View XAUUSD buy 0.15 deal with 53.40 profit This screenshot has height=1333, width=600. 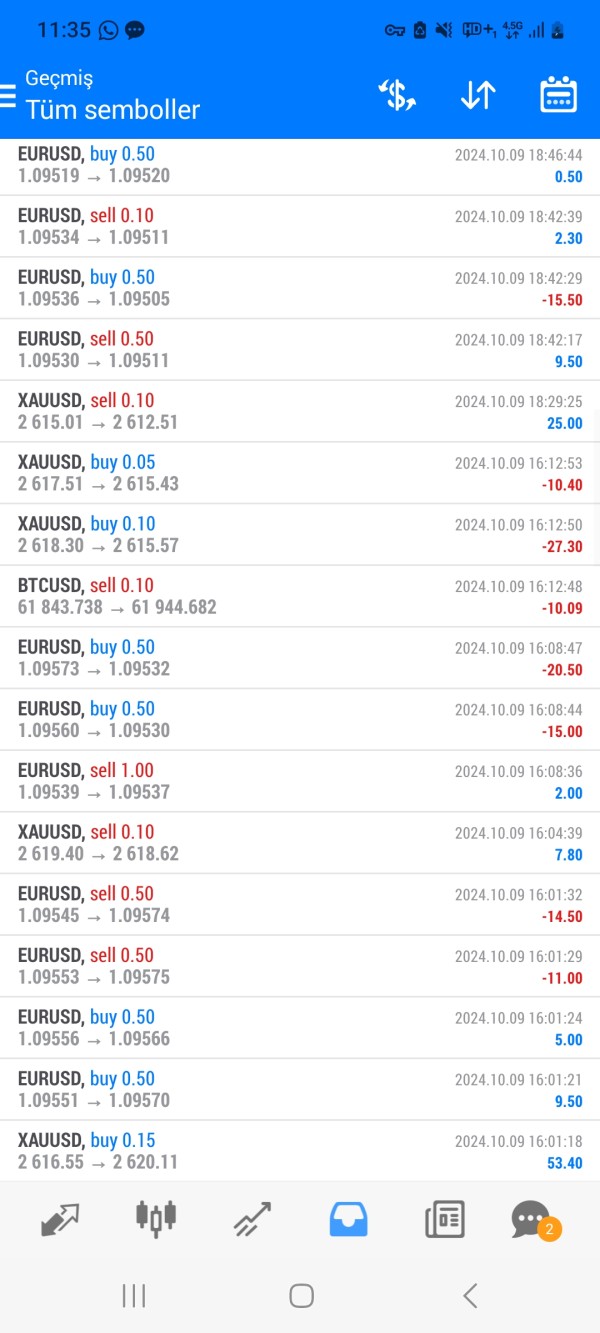coord(300,1151)
